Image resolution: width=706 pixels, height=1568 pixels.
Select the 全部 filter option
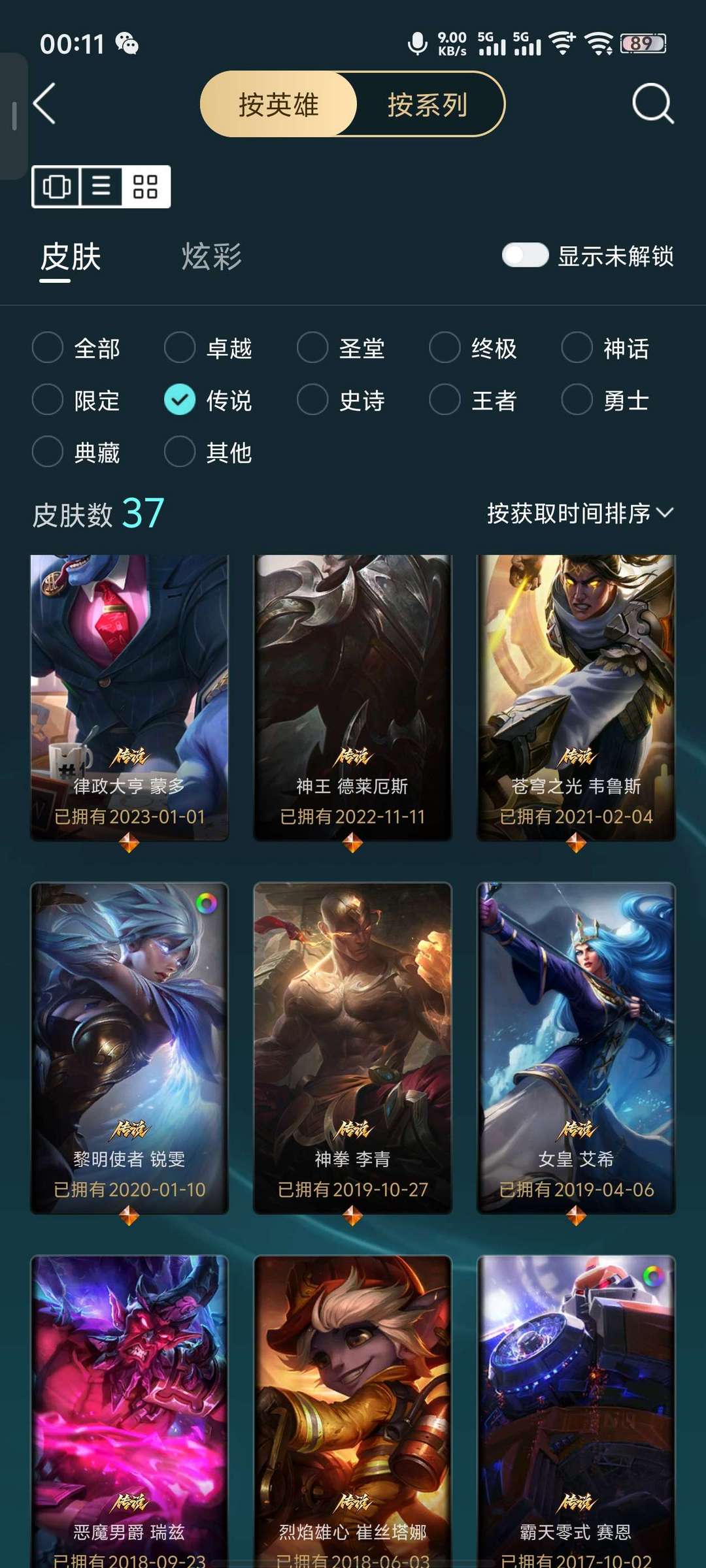click(76, 348)
